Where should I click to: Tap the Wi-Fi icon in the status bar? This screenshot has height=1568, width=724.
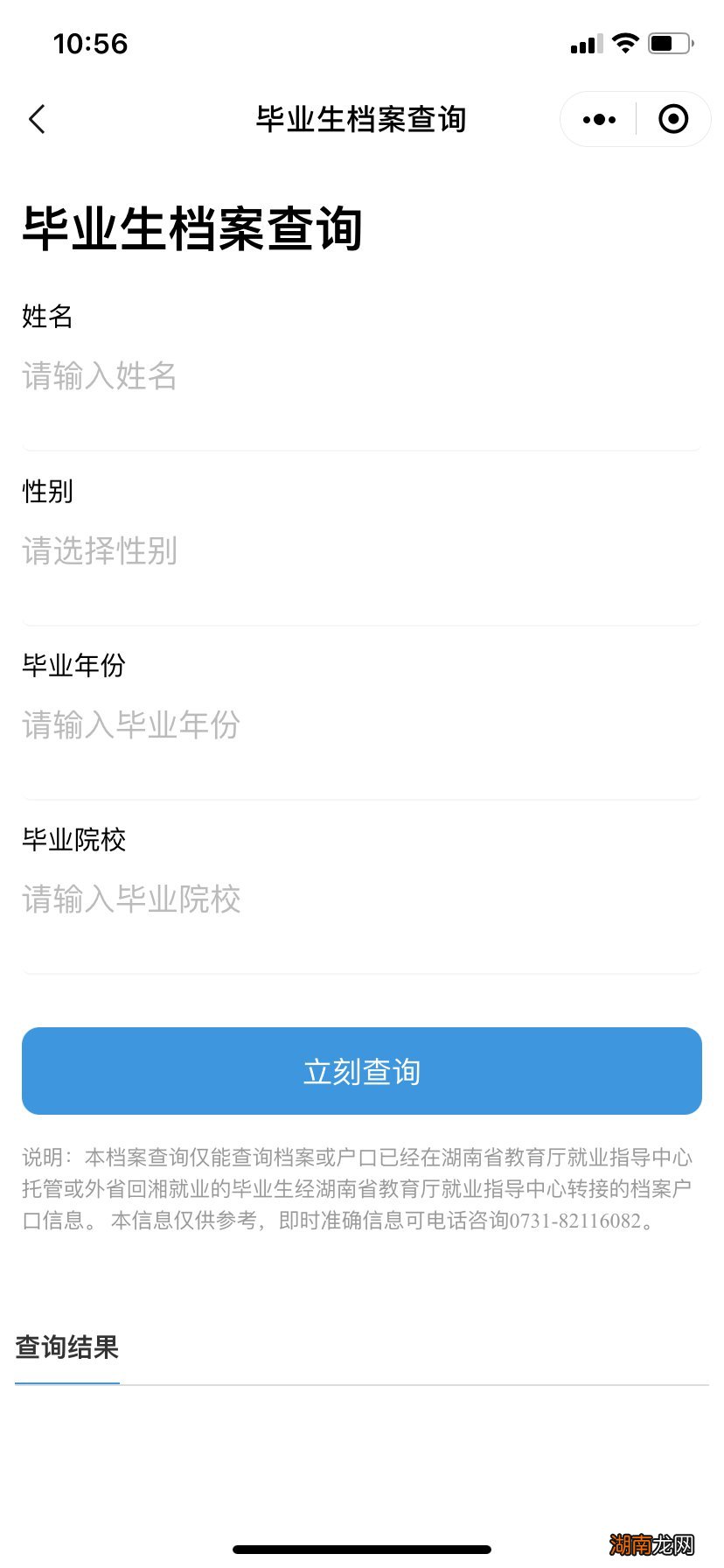pos(624,43)
